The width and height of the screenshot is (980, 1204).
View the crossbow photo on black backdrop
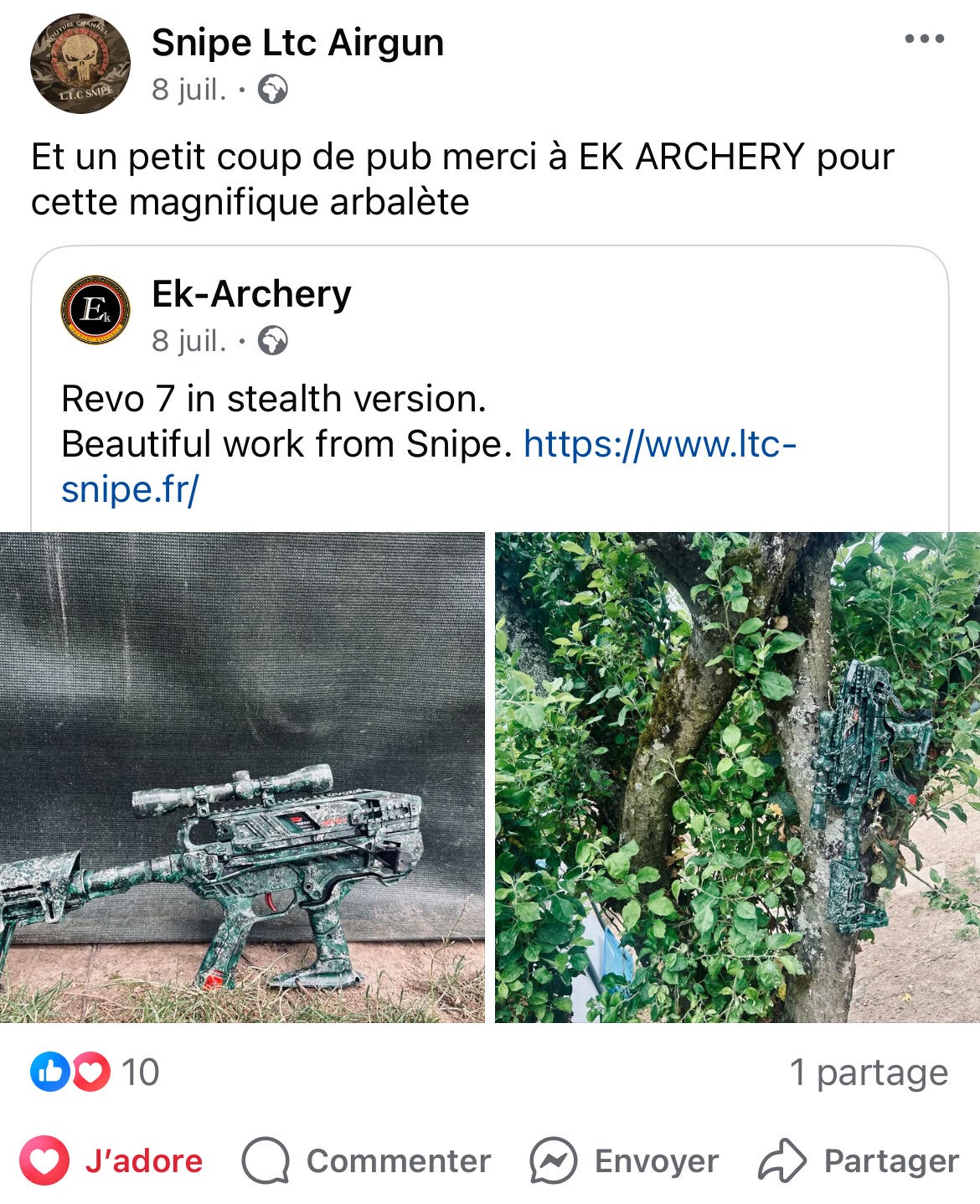[x=242, y=777]
